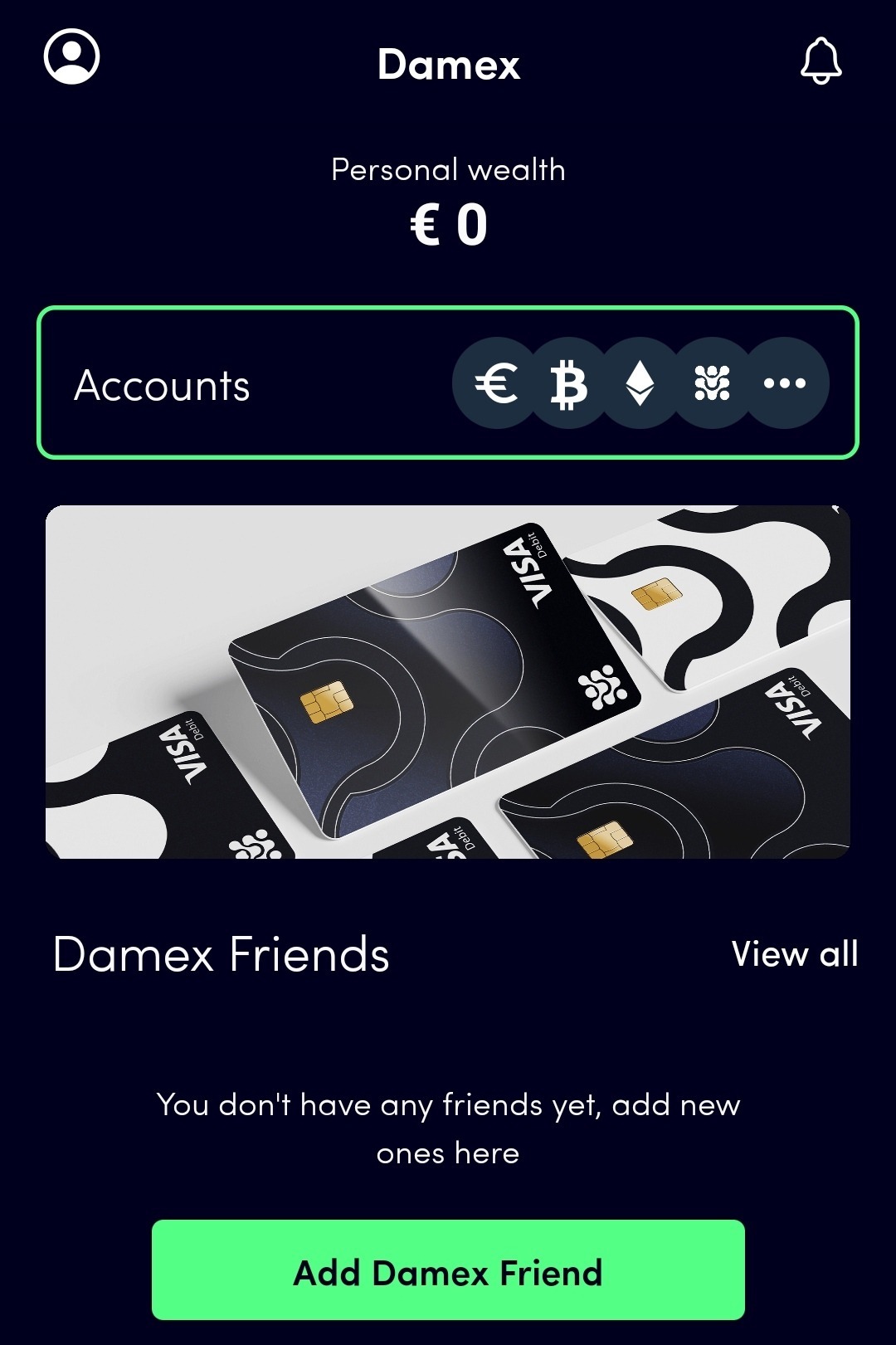View all Damex Friends

[x=794, y=954]
